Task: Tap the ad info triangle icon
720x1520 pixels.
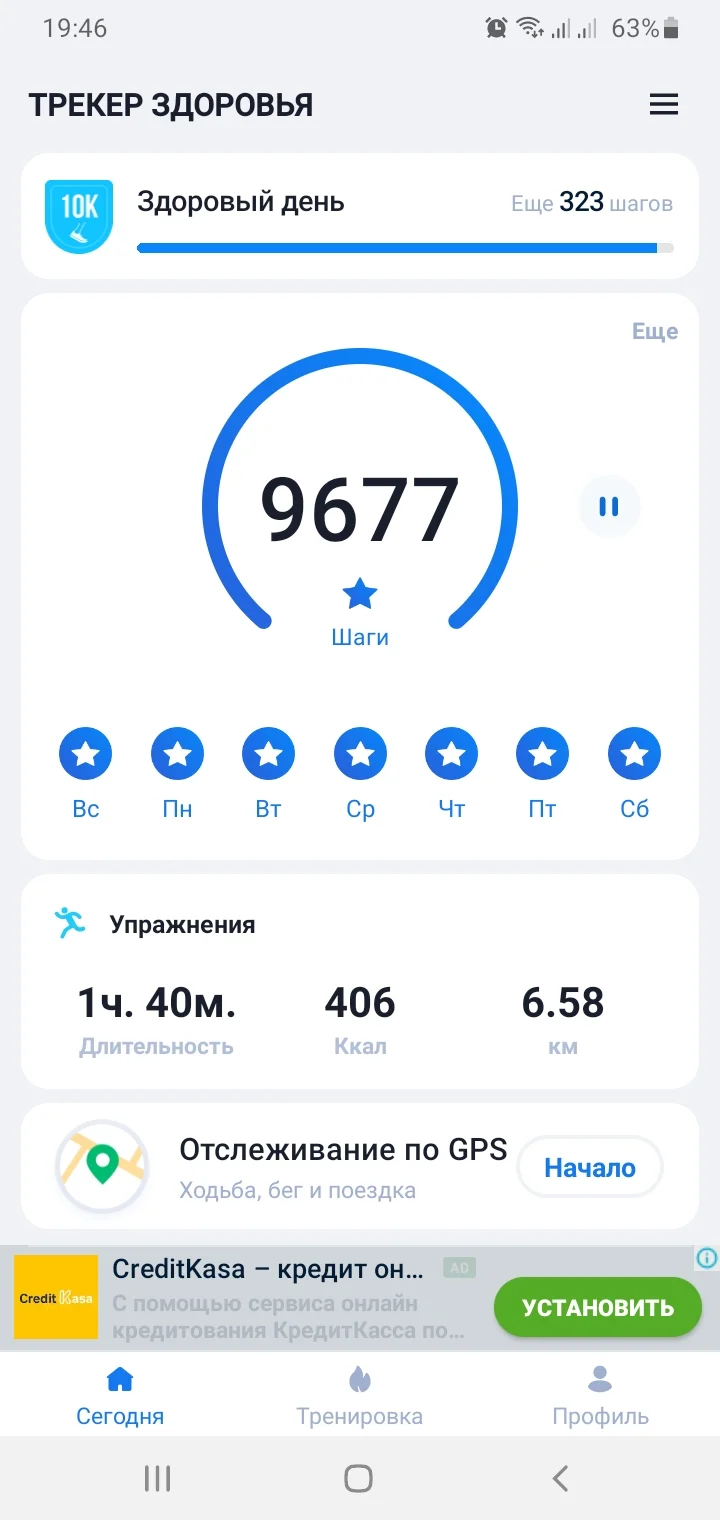Action: [708, 1260]
